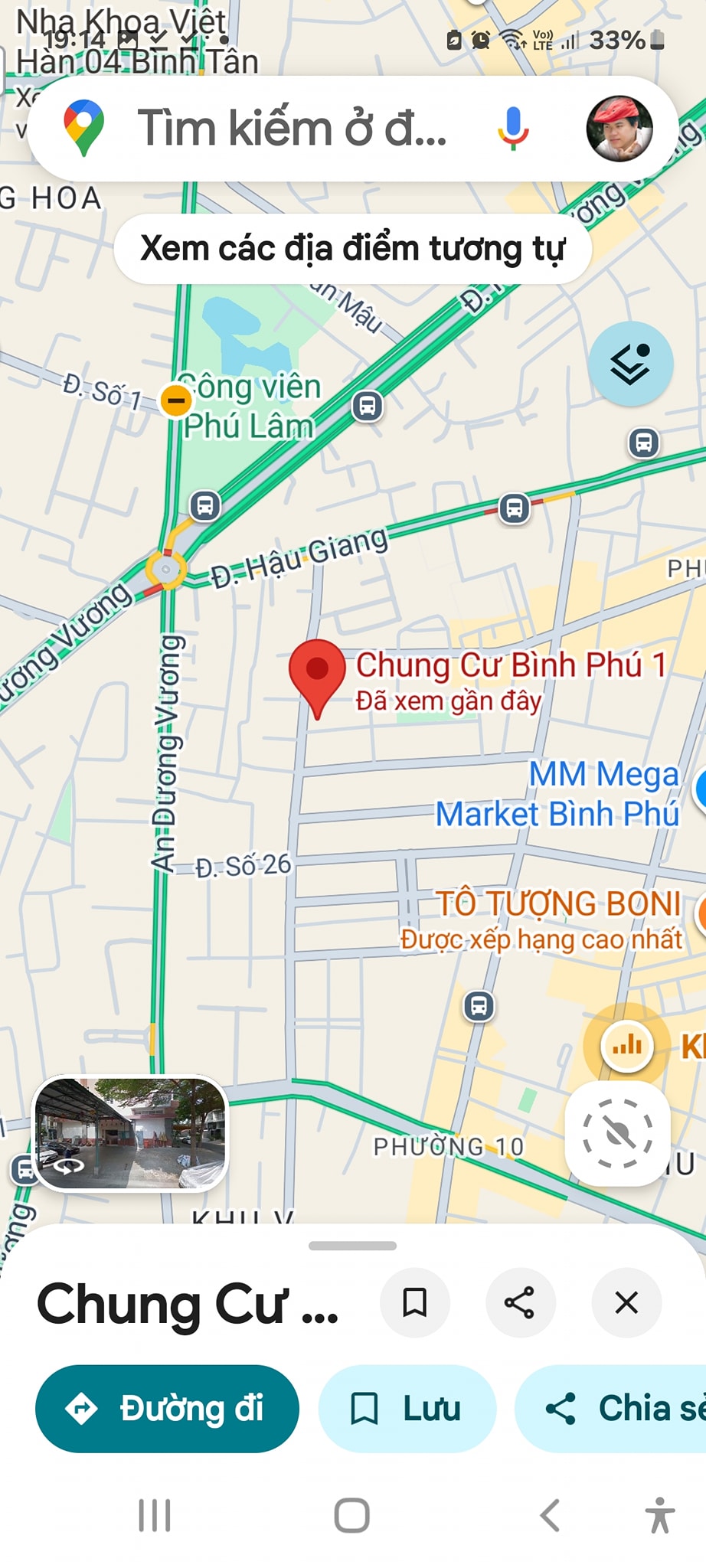
Task: Open MM Mega Market Bình Phú on map
Action: coord(557,794)
